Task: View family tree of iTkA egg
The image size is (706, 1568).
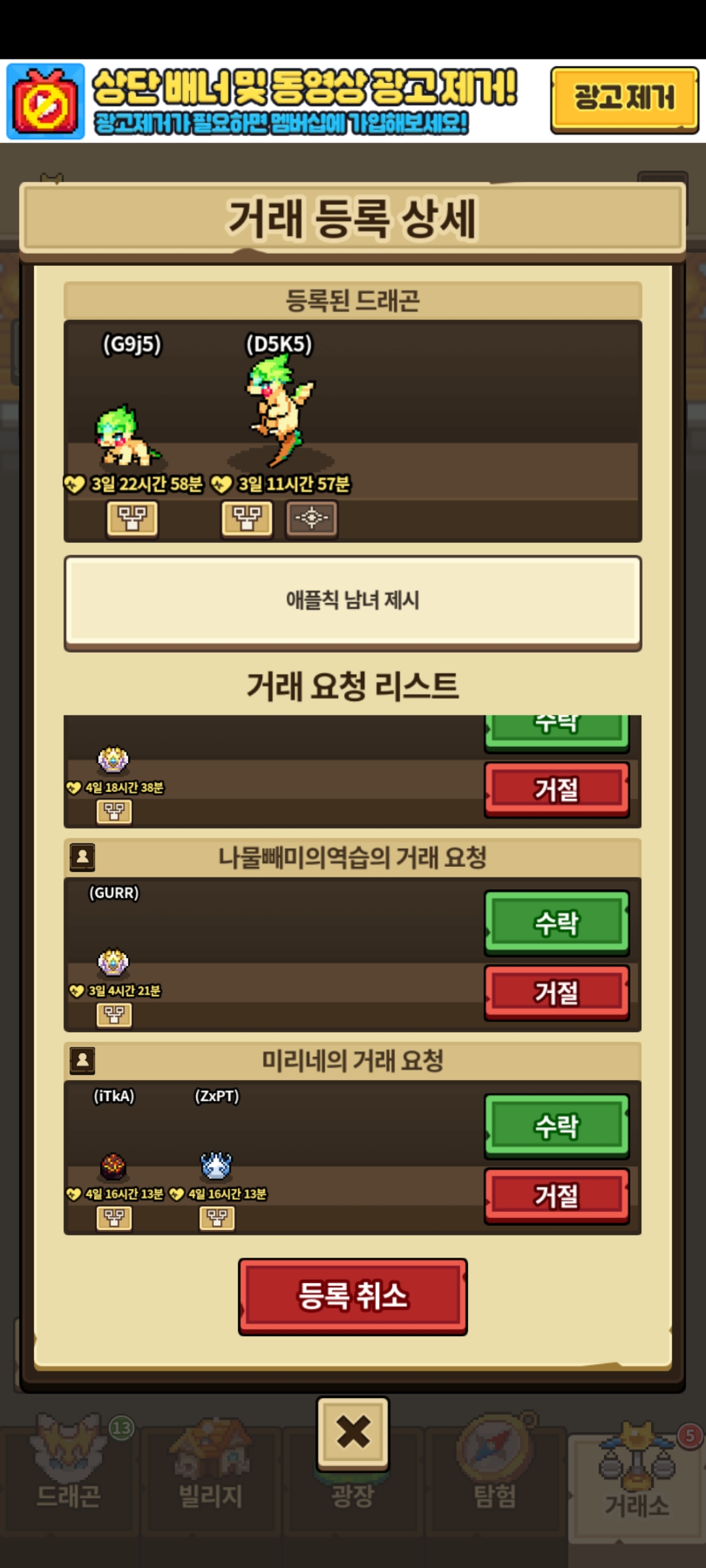Action: [x=114, y=1218]
